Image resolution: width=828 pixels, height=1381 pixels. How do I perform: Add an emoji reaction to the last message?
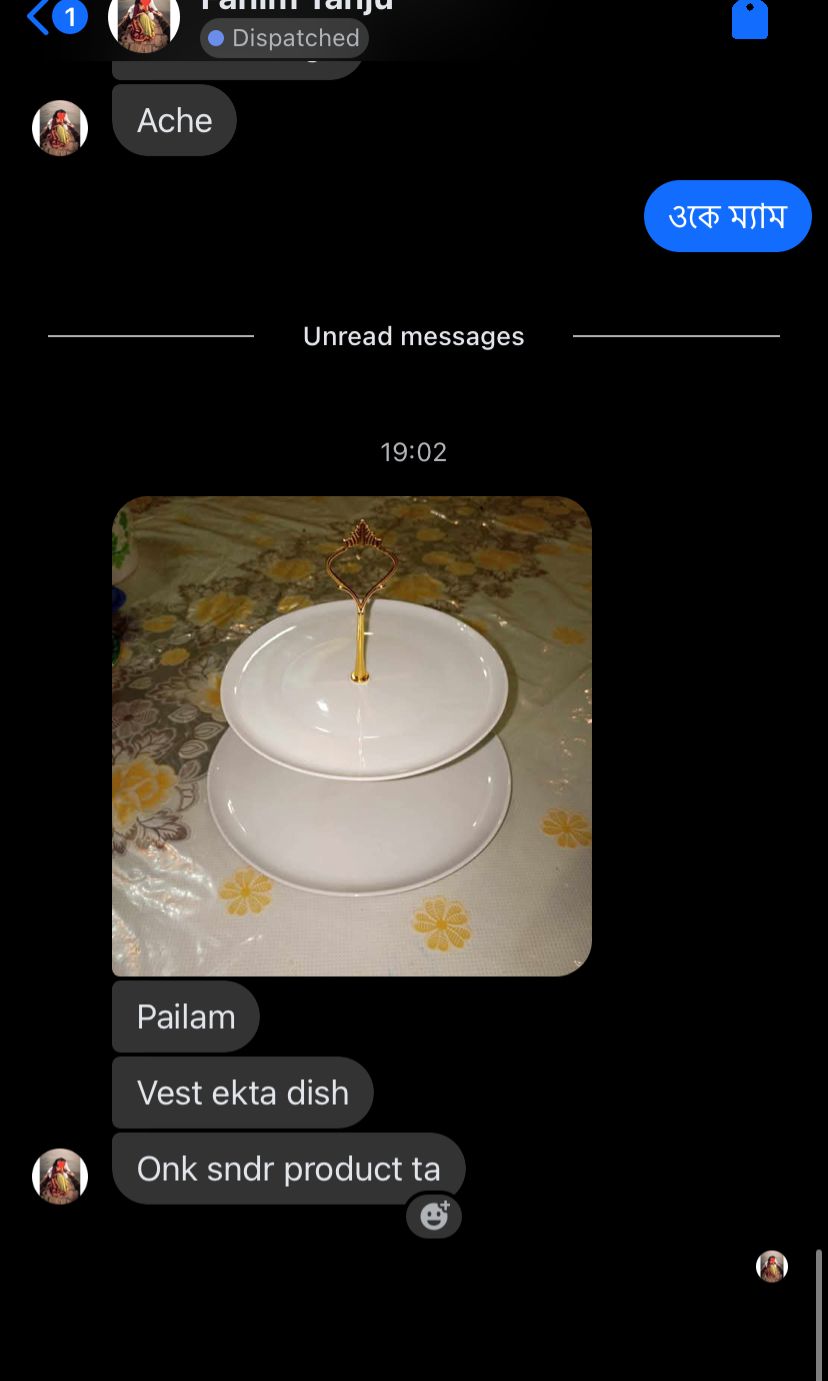click(x=434, y=1216)
